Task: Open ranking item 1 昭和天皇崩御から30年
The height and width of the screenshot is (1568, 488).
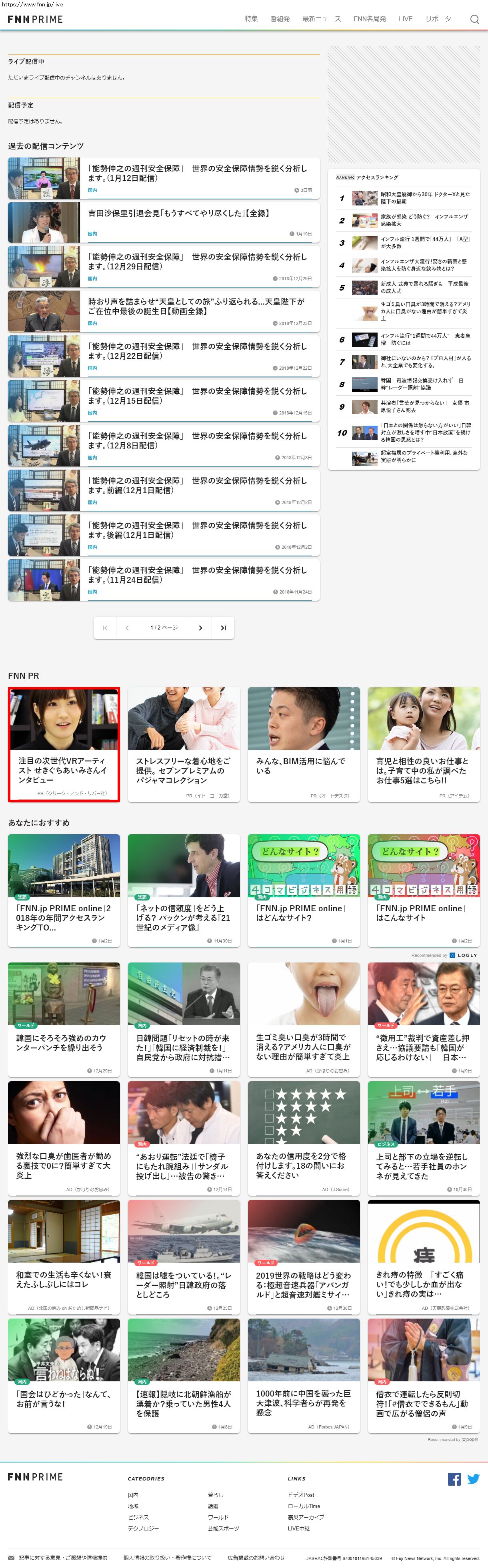Action: point(425,198)
